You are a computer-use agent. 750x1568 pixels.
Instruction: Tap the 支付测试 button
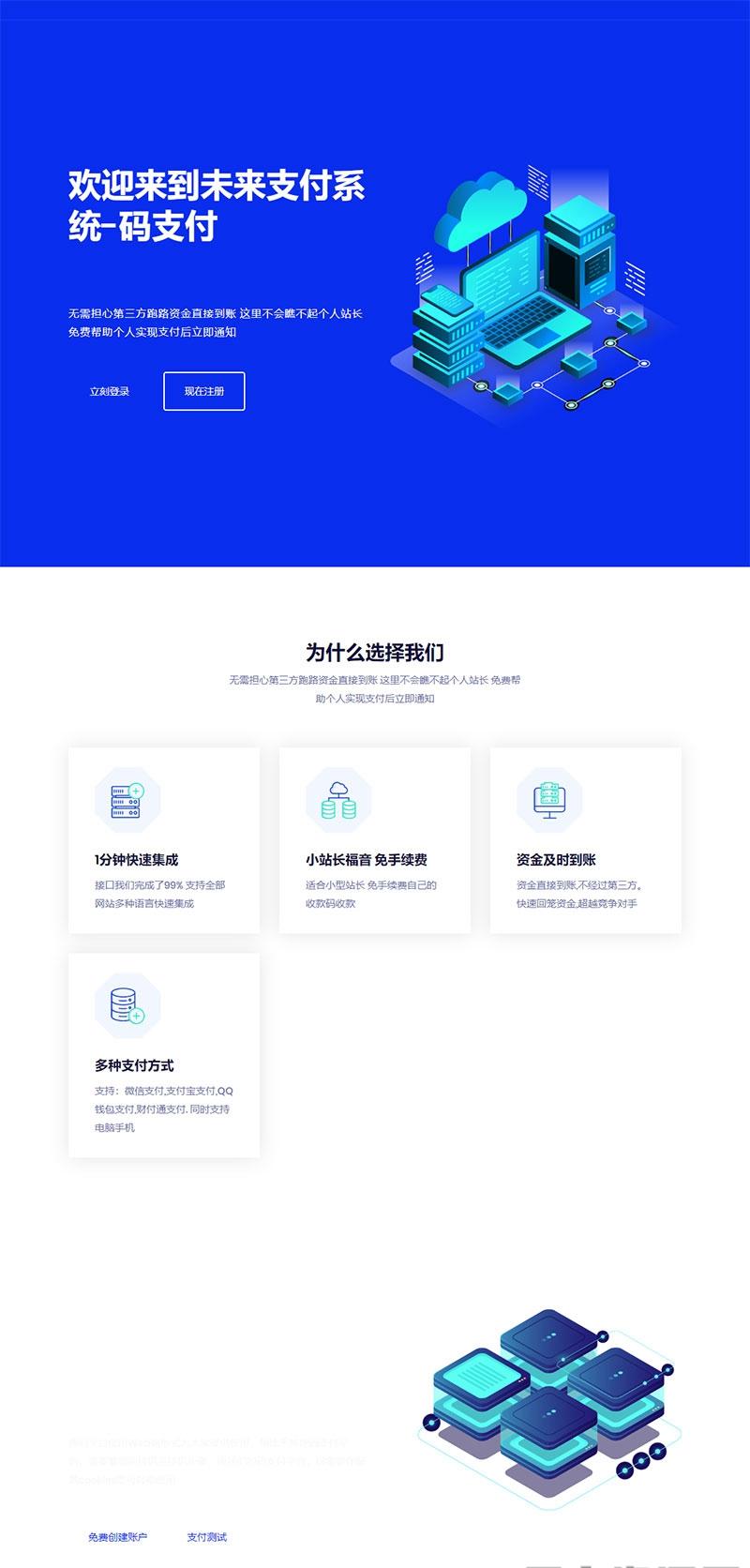tap(207, 1537)
